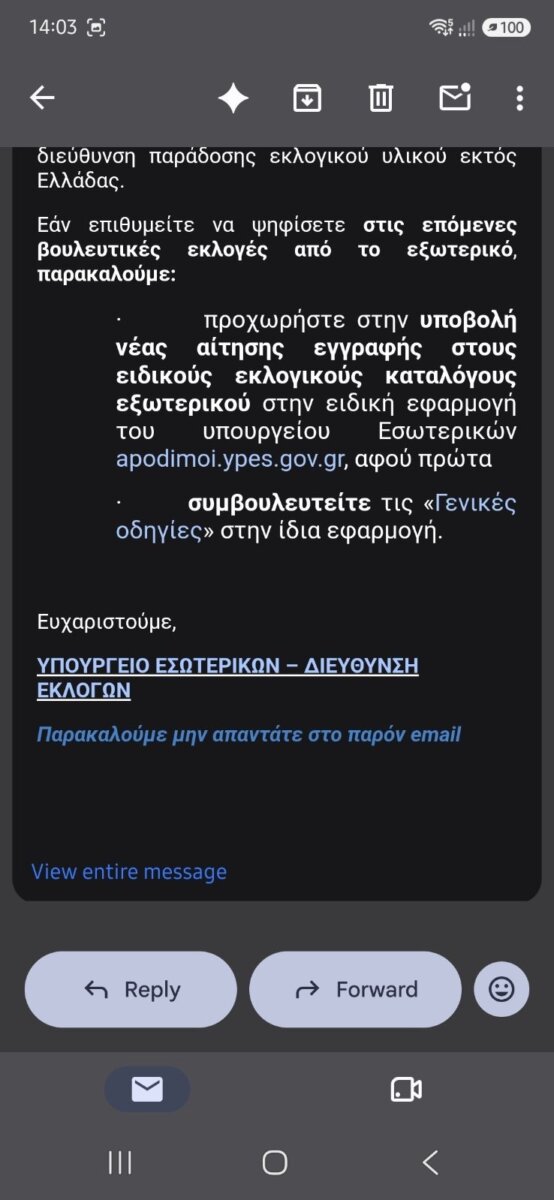
Task: Reply to this email
Action: click(131, 989)
